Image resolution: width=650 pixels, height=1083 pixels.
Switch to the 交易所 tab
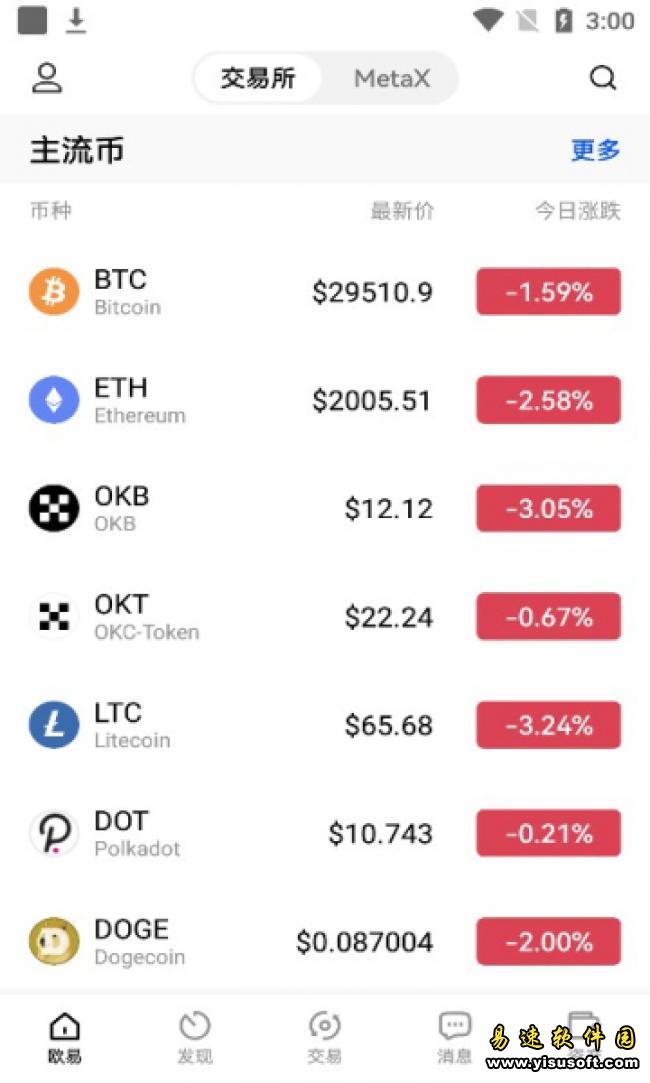click(258, 78)
